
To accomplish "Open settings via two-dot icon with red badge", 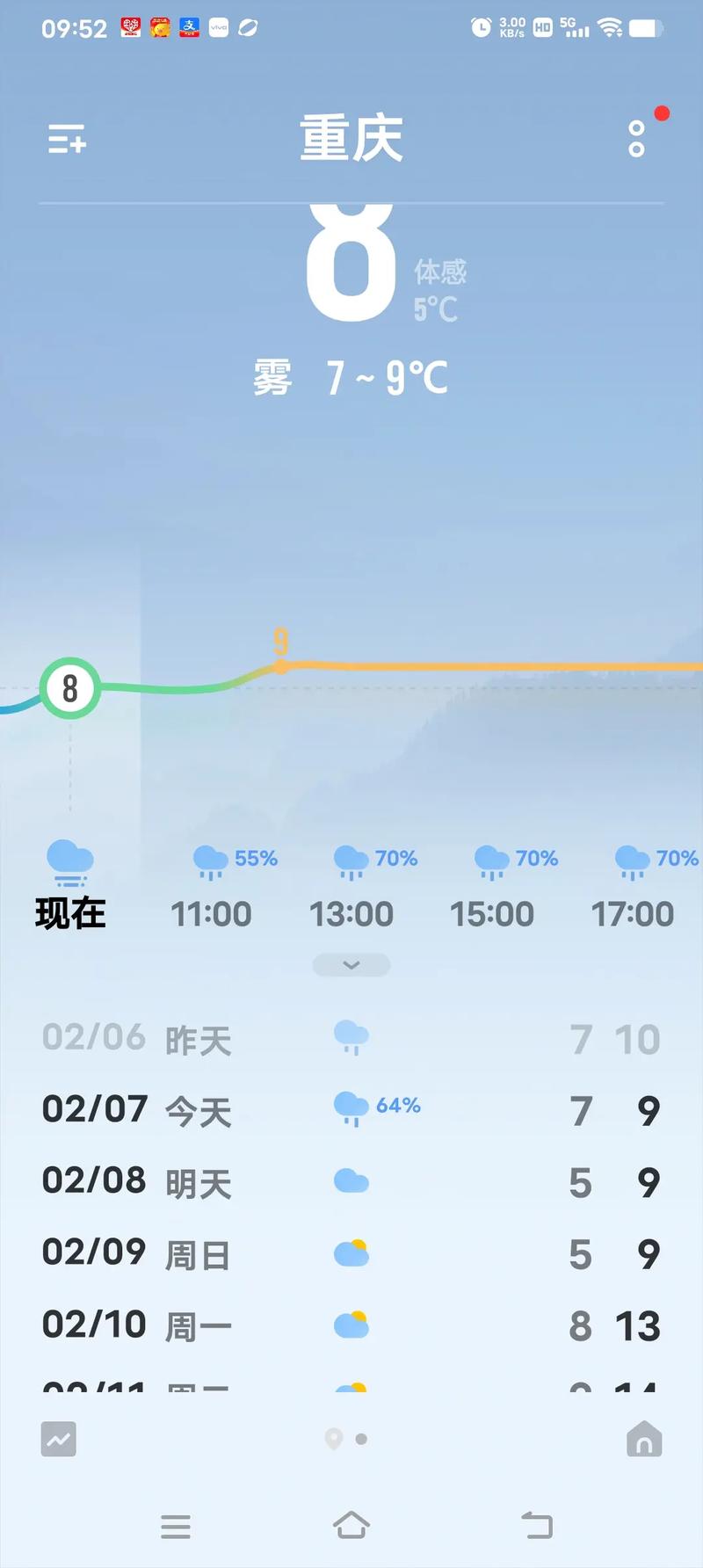I will 635,138.
